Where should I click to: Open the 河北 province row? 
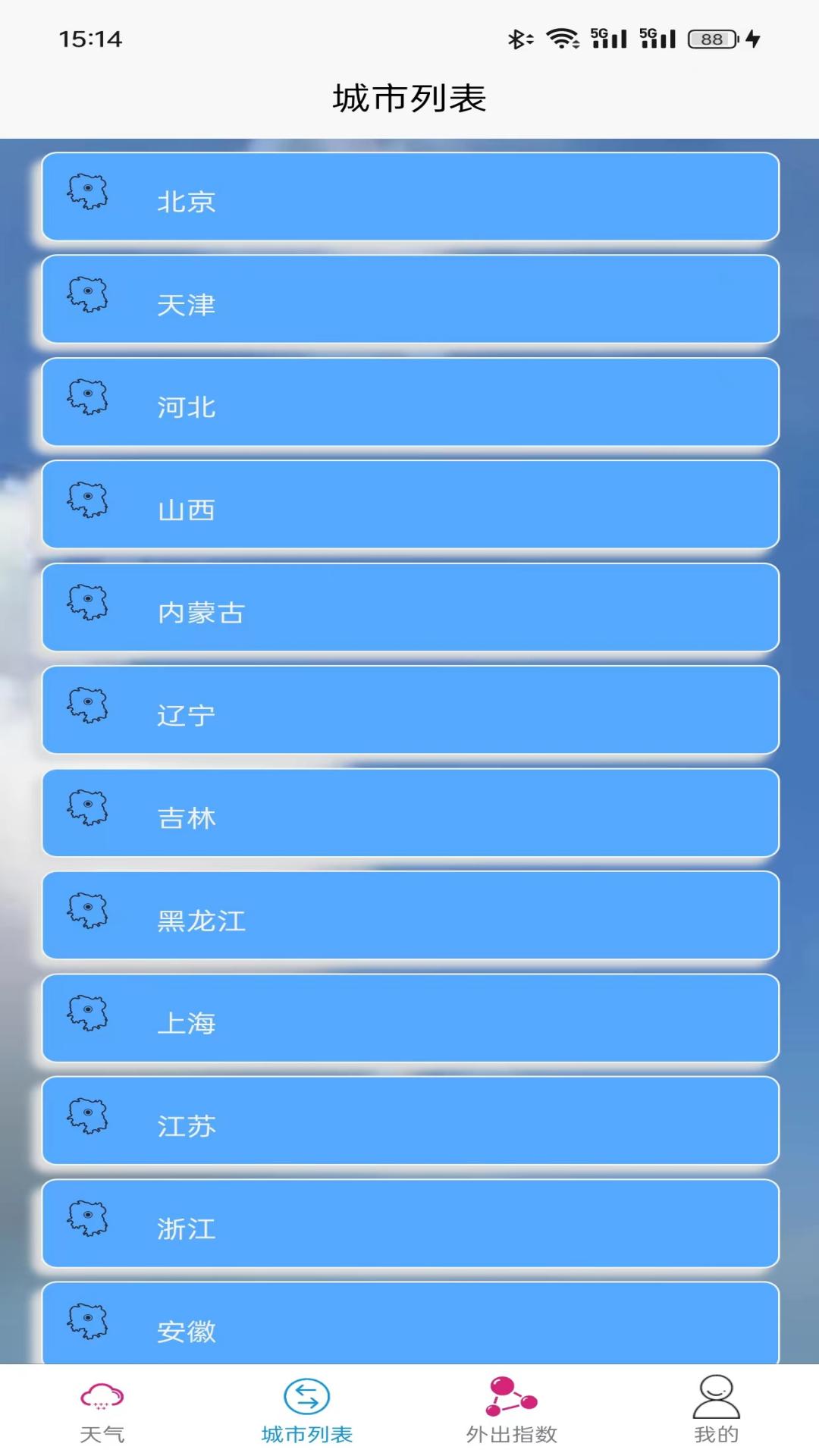(409, 402)
